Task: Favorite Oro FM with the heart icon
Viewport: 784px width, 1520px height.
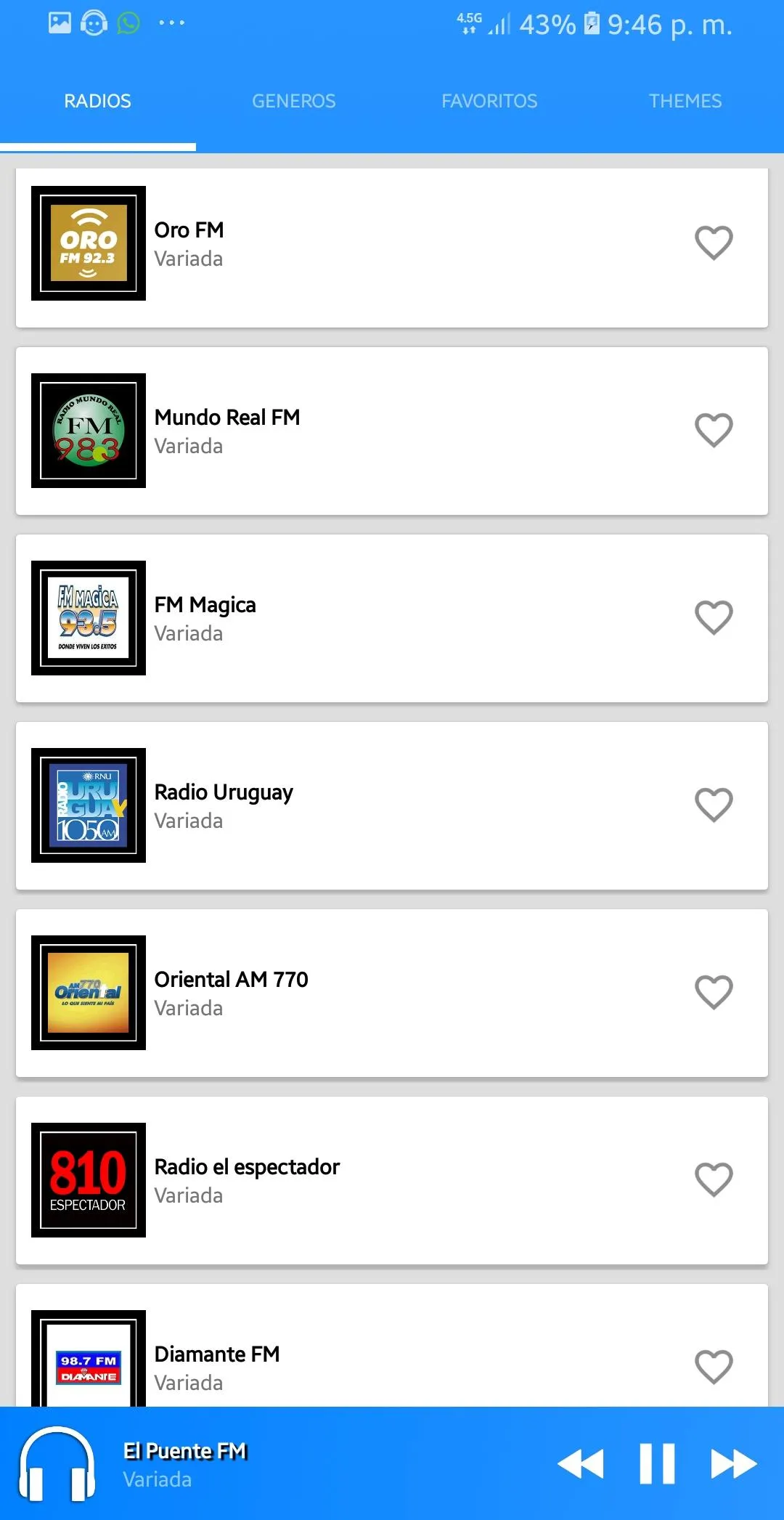Action: click(x=714, y=243)
